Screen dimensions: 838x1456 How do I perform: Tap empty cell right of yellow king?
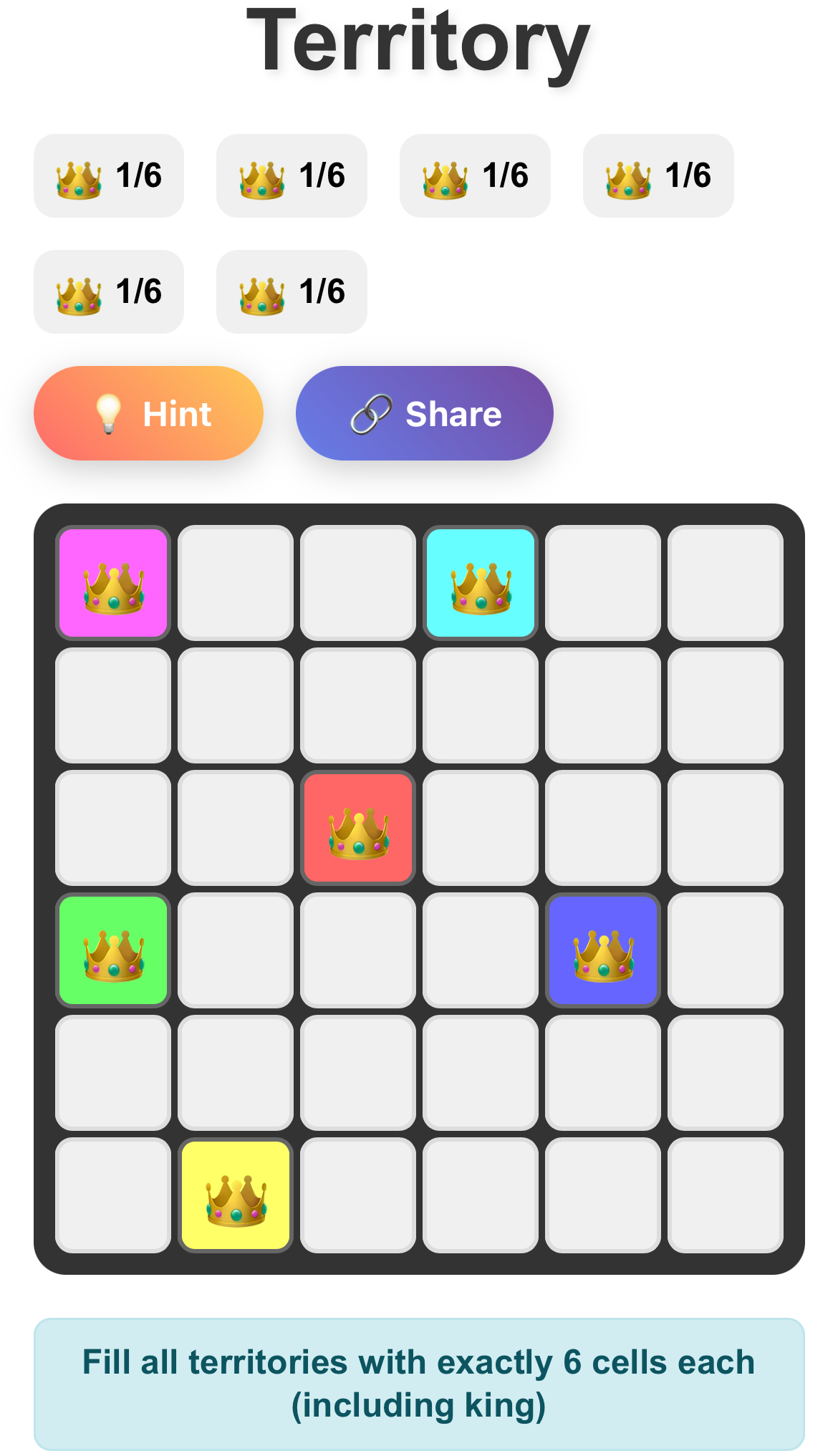(358, 1195)
